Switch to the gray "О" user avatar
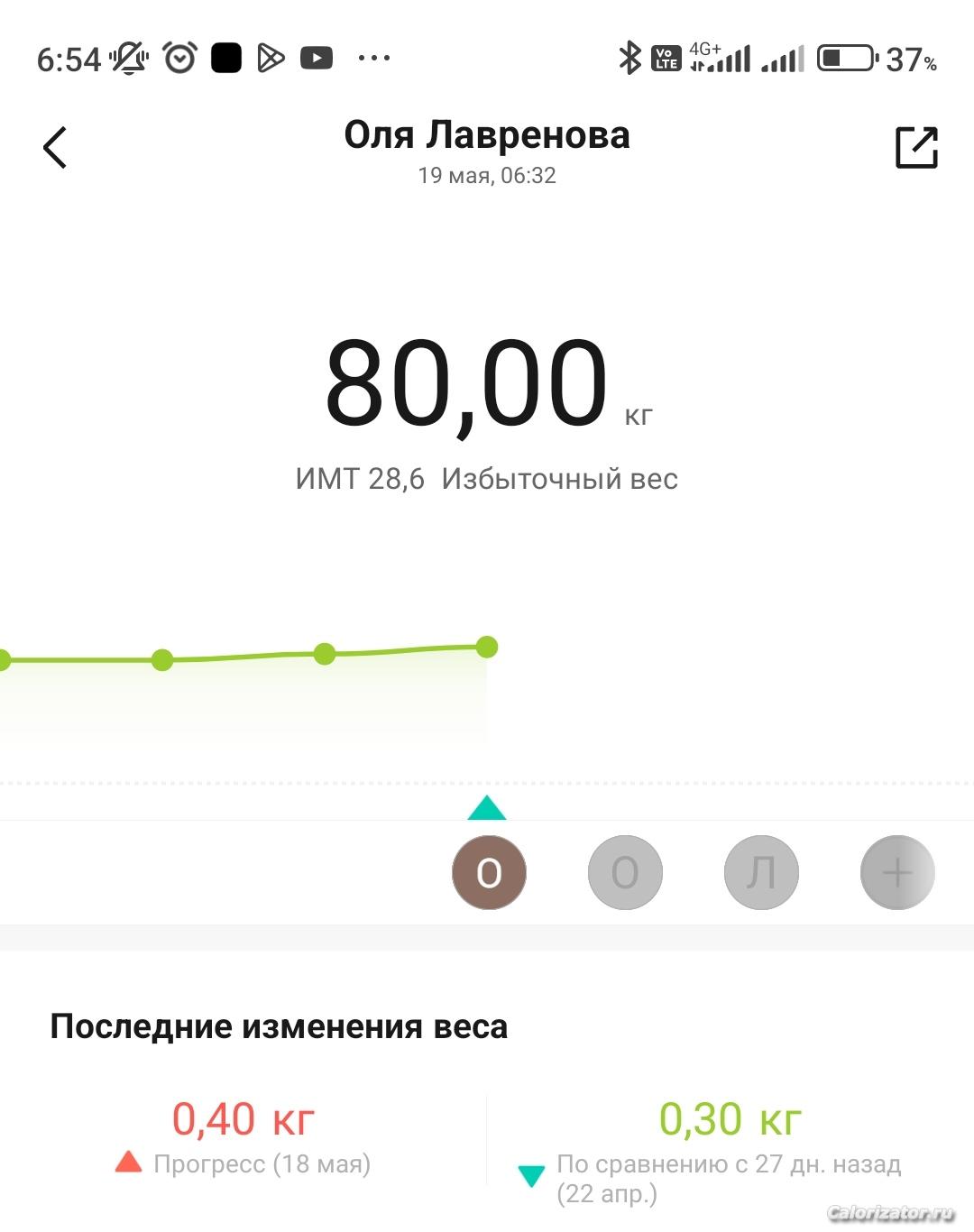Viewport: 974px width, 1232px height. pyautogui.click(x=625, y=872)
